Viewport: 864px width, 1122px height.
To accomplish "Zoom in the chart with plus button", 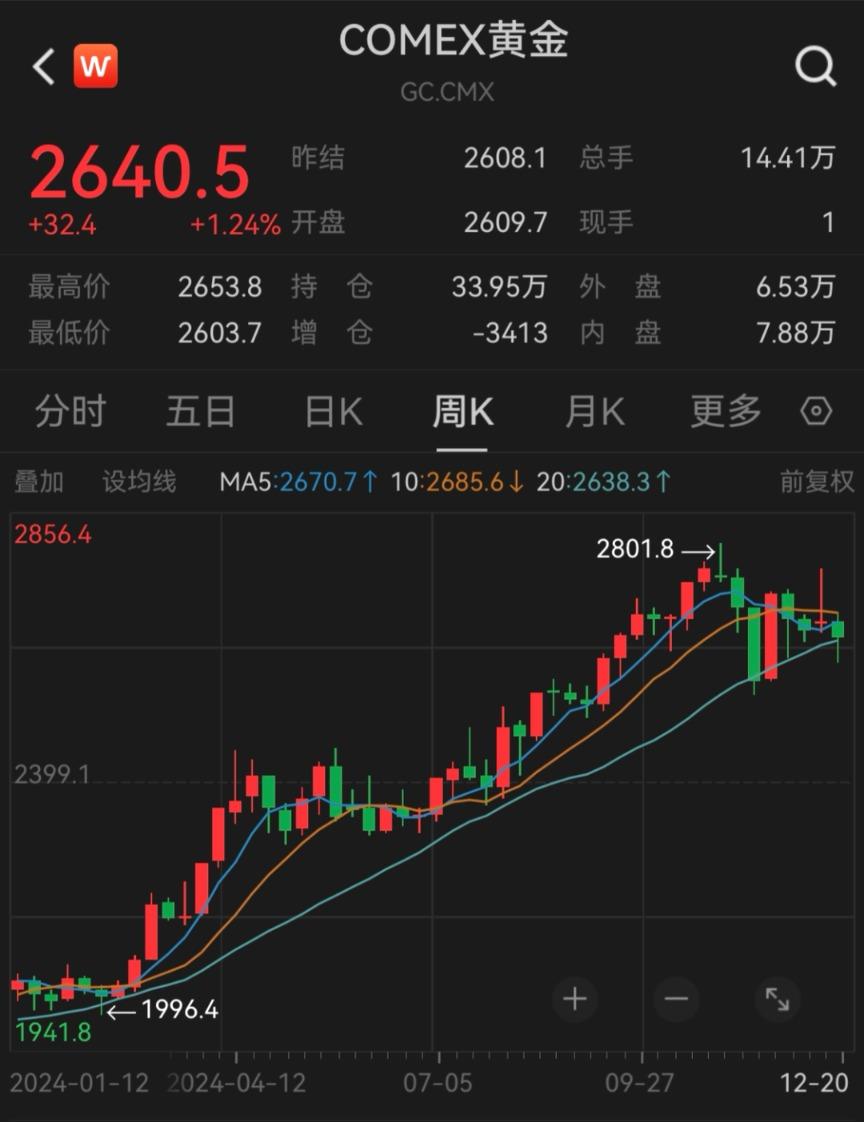I will pos(575,998).
